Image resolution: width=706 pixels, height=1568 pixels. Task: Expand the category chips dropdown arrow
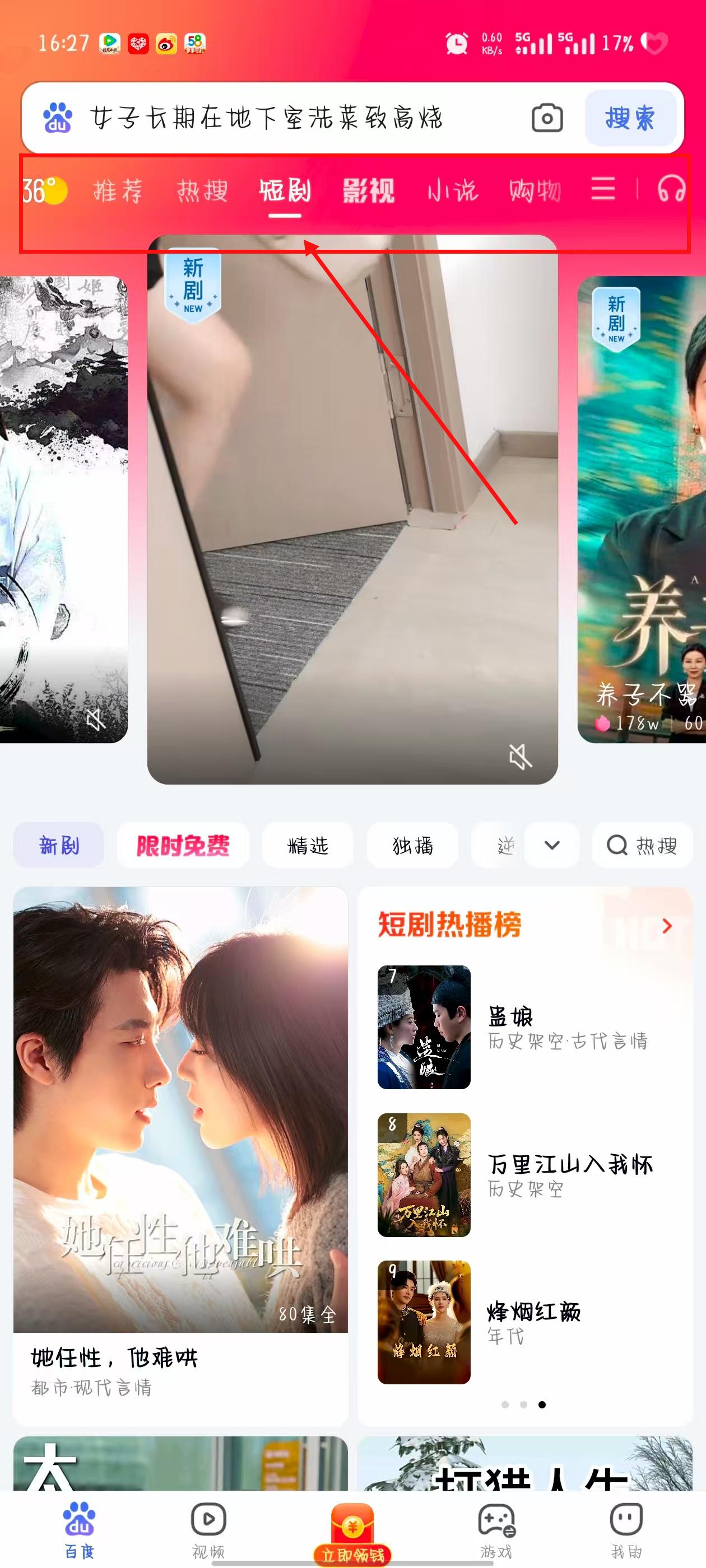(552, 846)
